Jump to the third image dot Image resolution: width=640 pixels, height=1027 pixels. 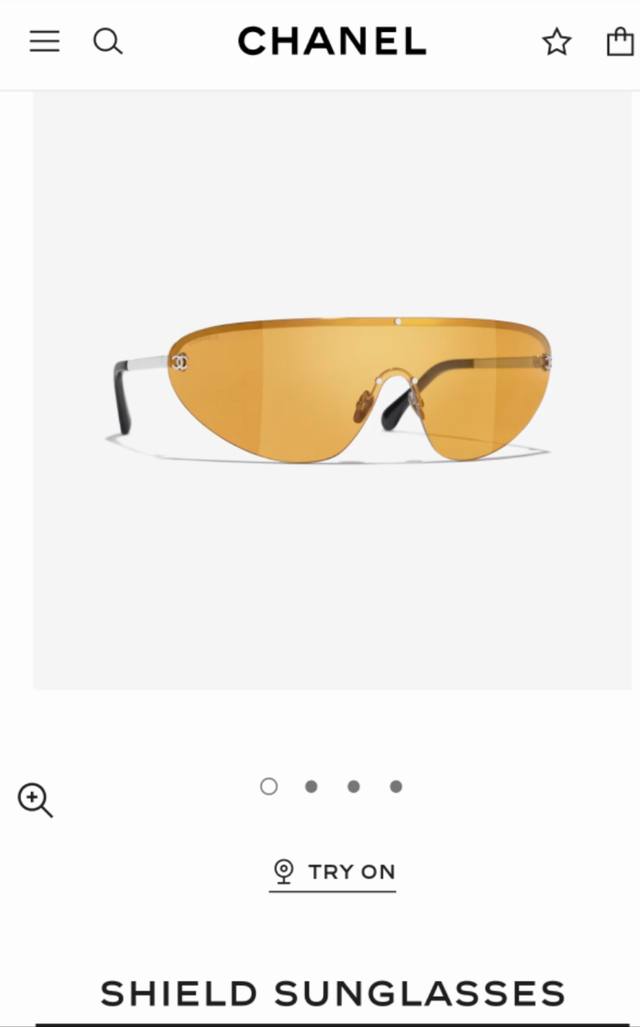tap(353, 786)
